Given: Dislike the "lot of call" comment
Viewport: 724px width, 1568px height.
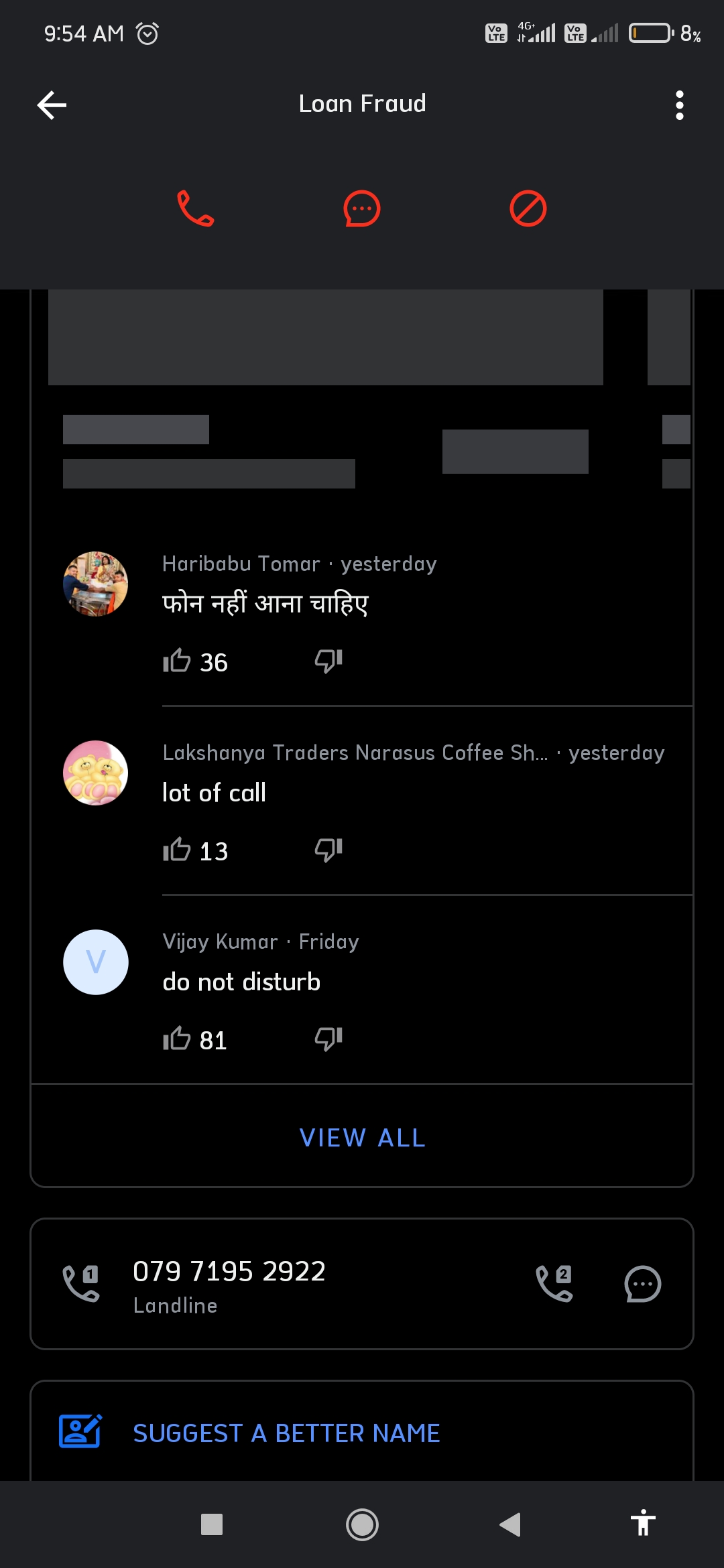Looking at the screenshot, I should tap(328, 850).
